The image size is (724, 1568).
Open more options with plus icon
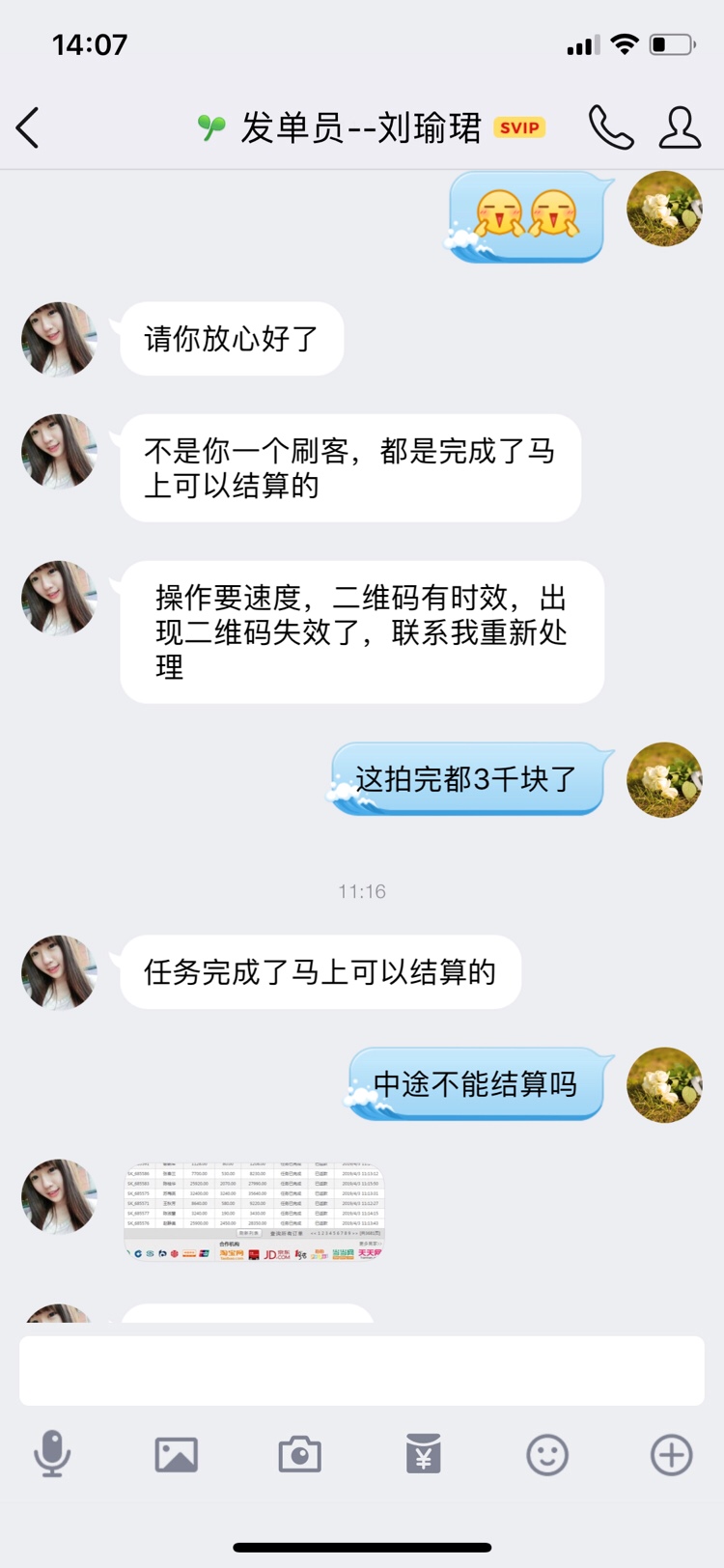(x=671, y=1454)
